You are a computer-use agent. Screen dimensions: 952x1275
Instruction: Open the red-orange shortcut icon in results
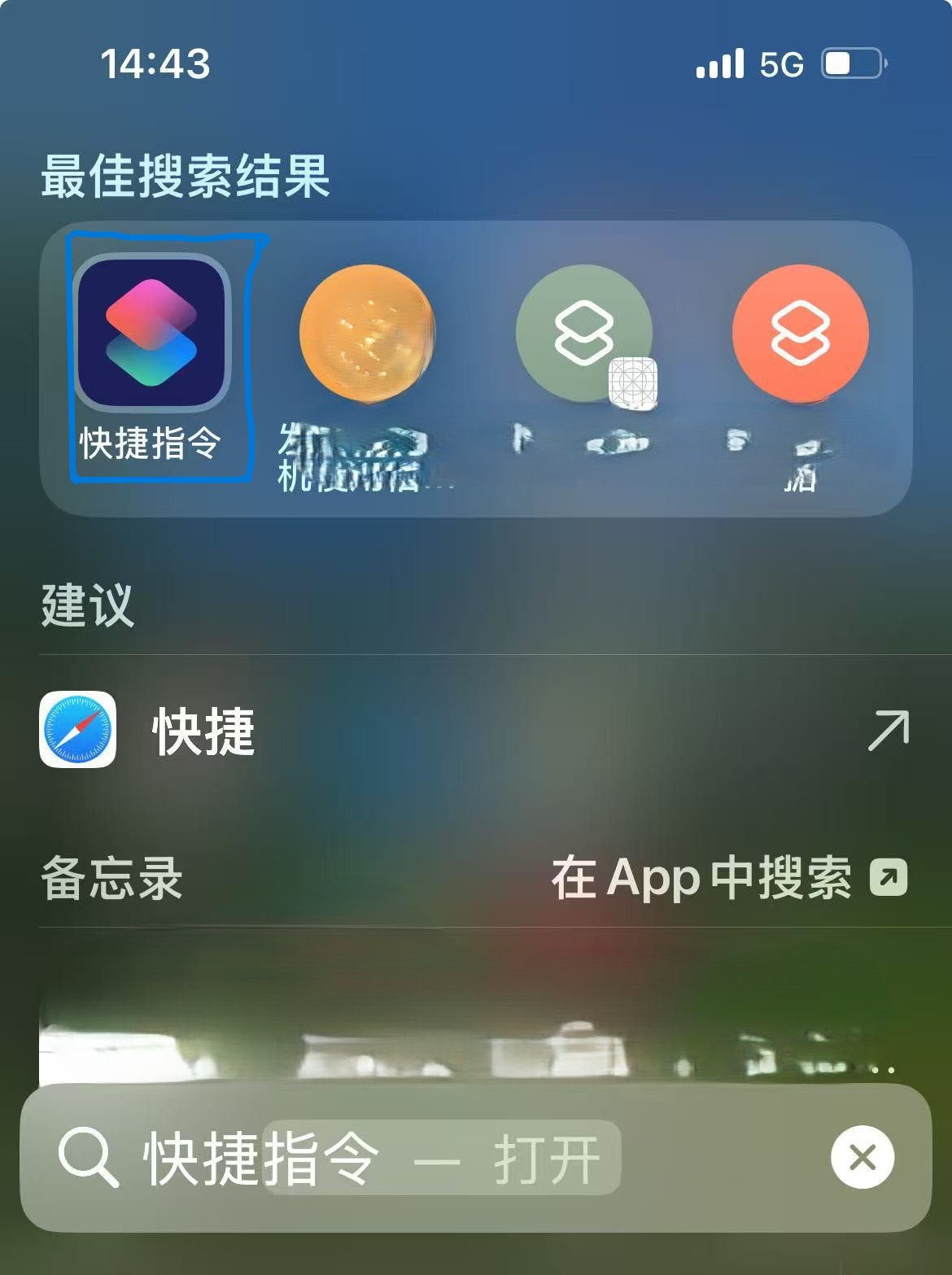800,331
